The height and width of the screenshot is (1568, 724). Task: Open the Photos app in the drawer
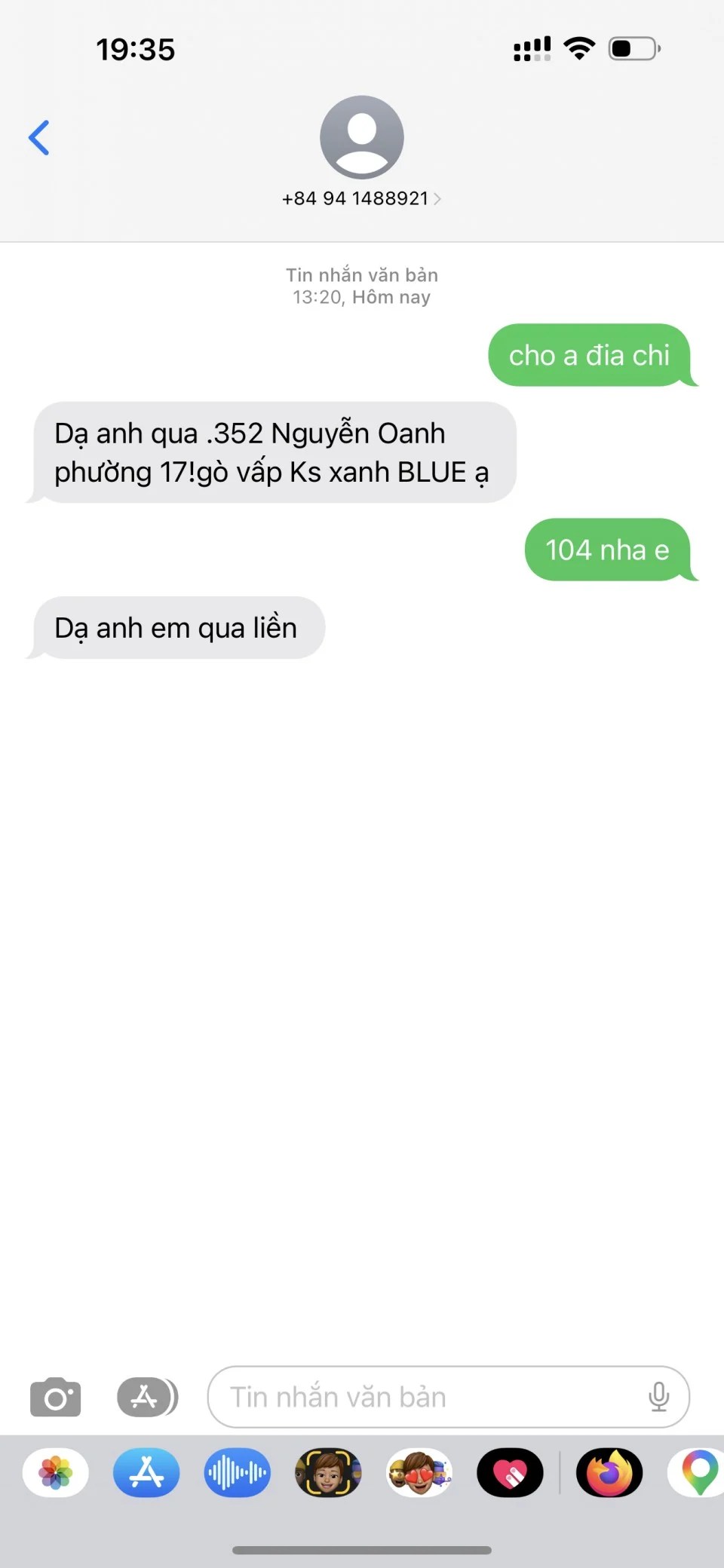pyautogui.click(x=56, y=1472)
